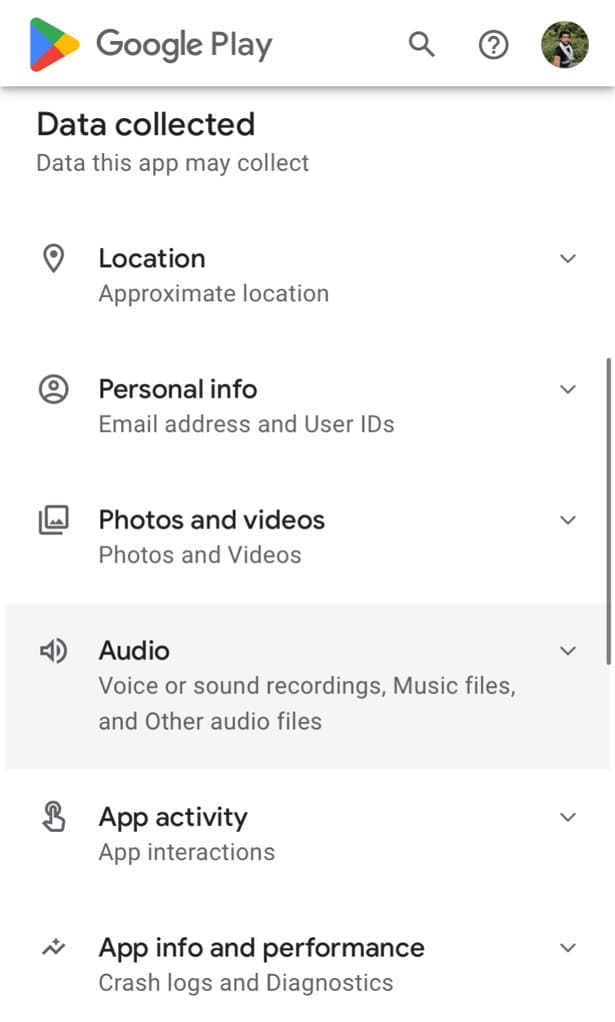This screenshot has height=1022, width=615.
Task: Expand the Audio section
Action: (308, 686)
